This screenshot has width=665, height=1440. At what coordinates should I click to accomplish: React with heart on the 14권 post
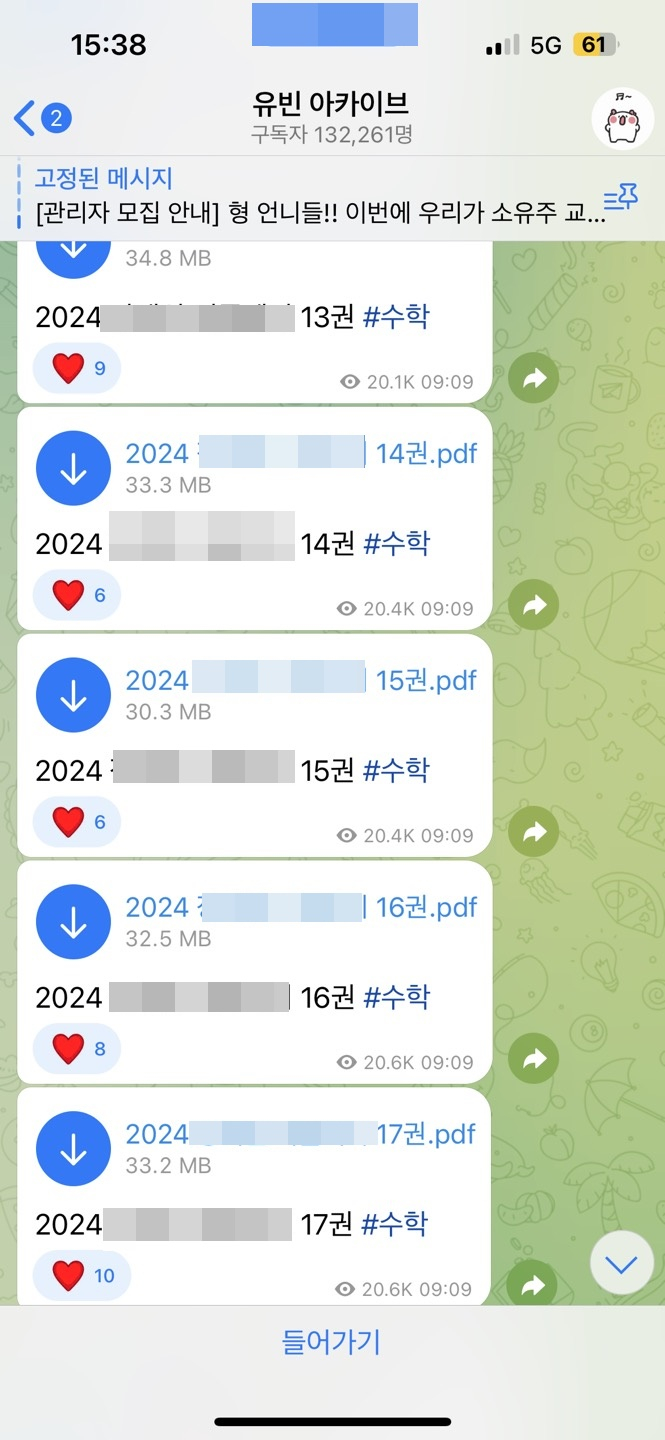[x=77, y=595]
